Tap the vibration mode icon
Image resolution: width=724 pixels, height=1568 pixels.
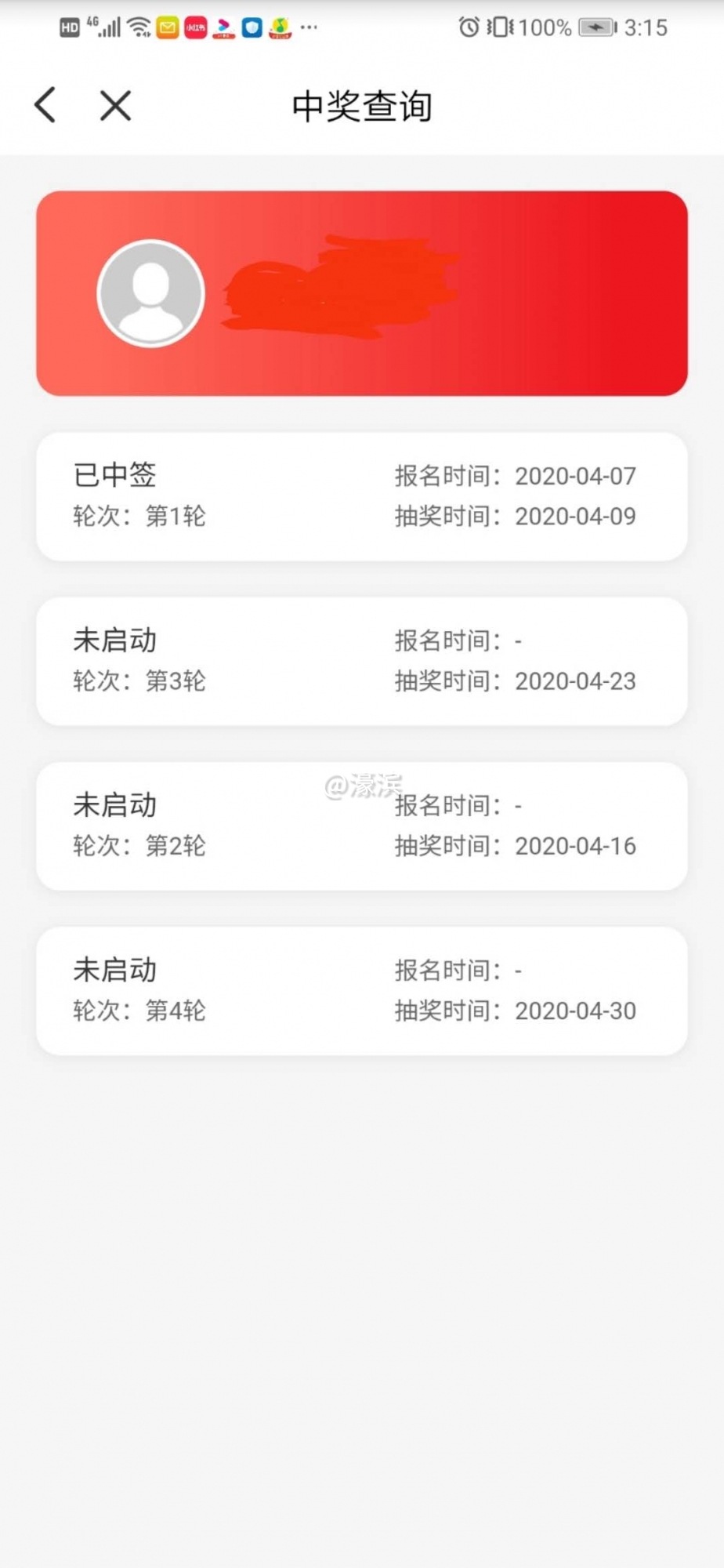pos(501,27)
